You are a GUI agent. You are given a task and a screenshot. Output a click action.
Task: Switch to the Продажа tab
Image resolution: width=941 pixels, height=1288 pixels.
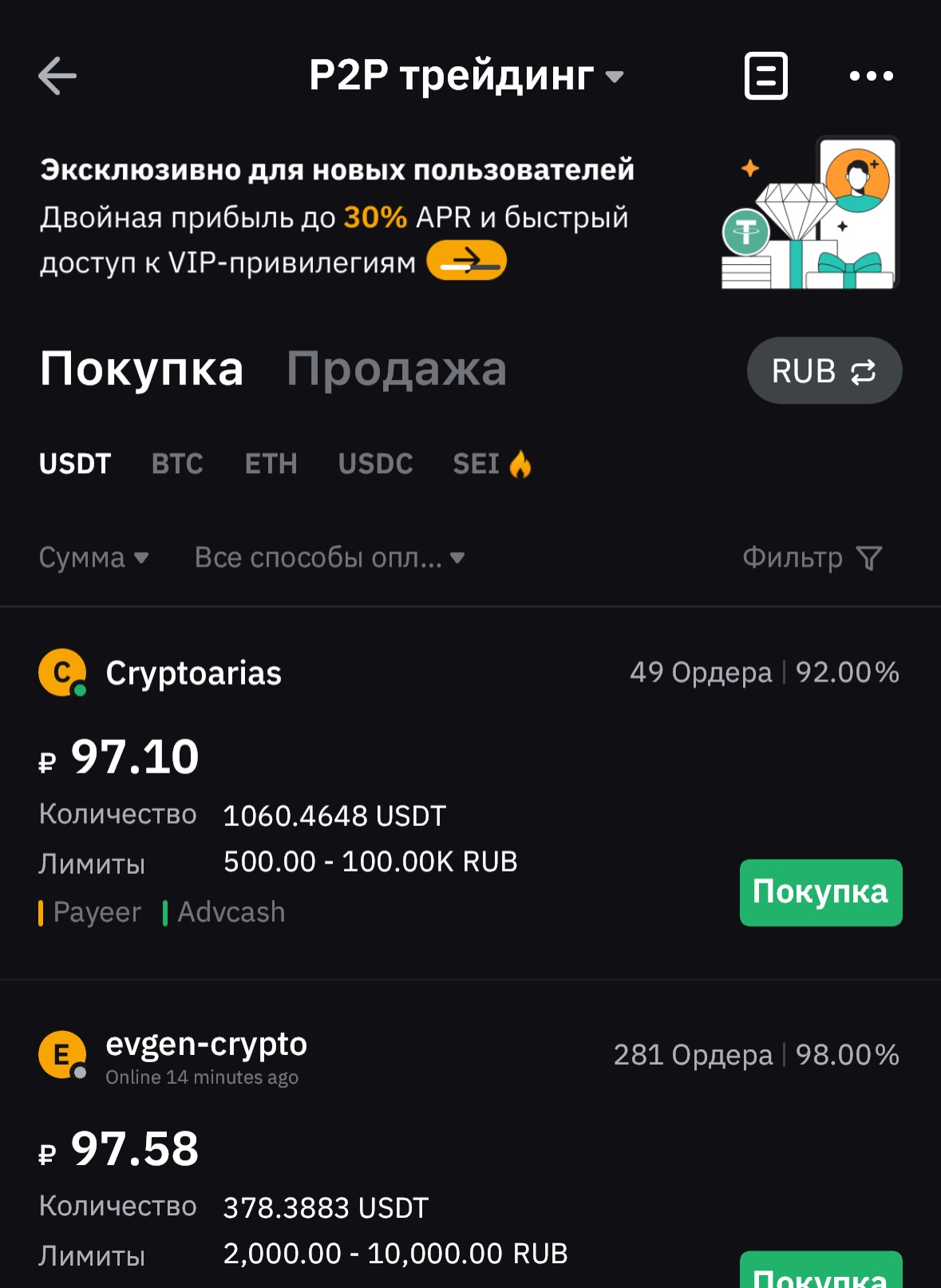pyautogui.click(x=396, y=369)
